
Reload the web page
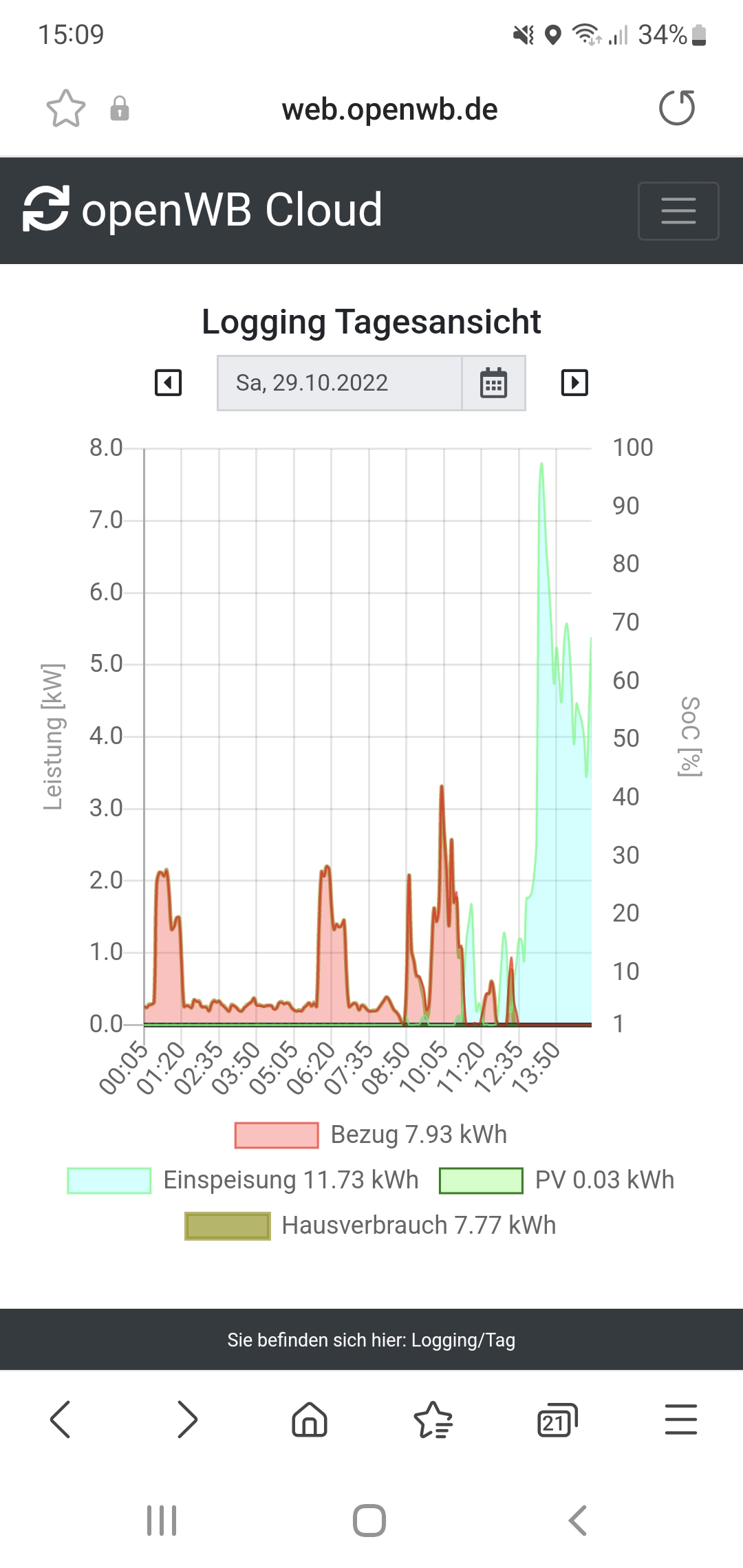point(677,108)
